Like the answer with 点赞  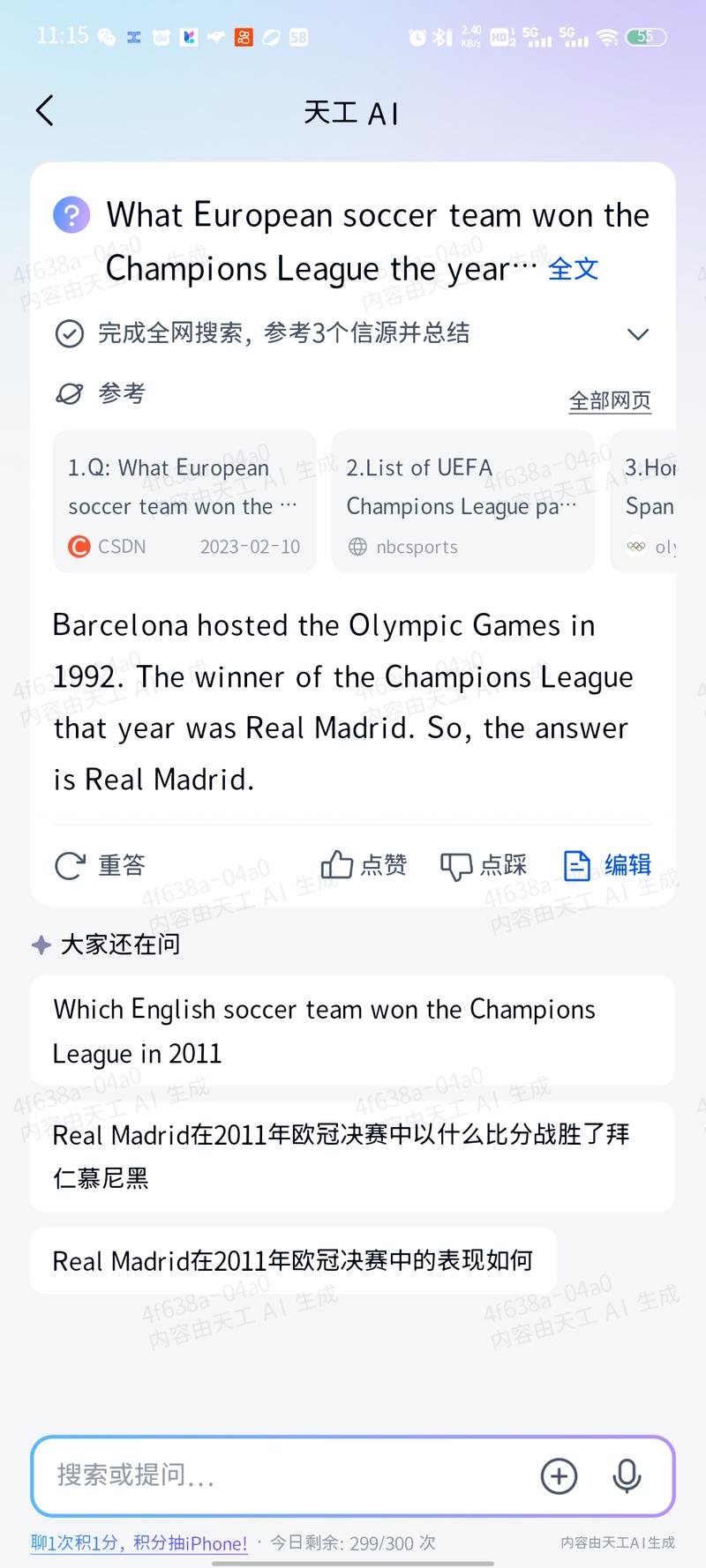pyautogui.click(x=363, y=865)
